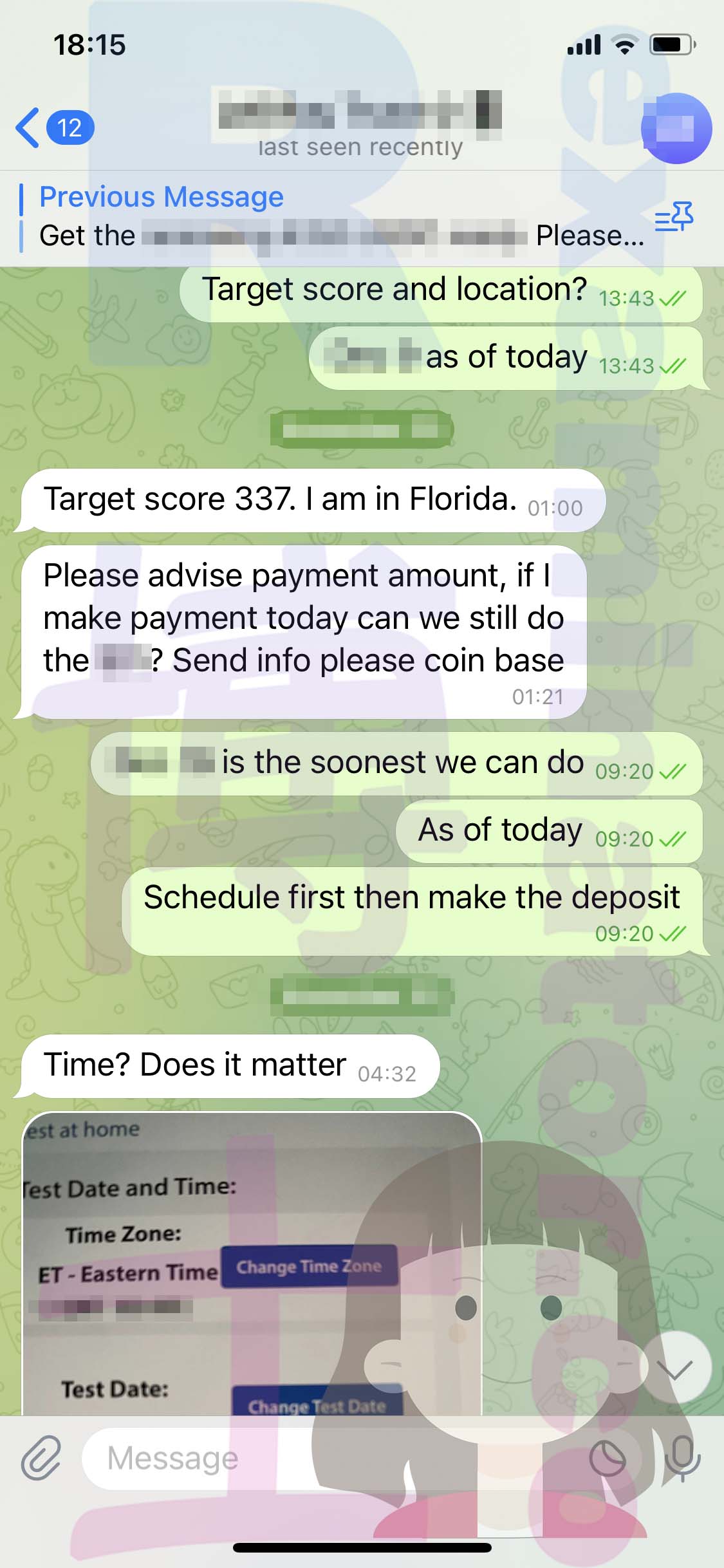Open the sticker panel icon
Screen dimensions: 724x1568
(x=608, y=1459)
